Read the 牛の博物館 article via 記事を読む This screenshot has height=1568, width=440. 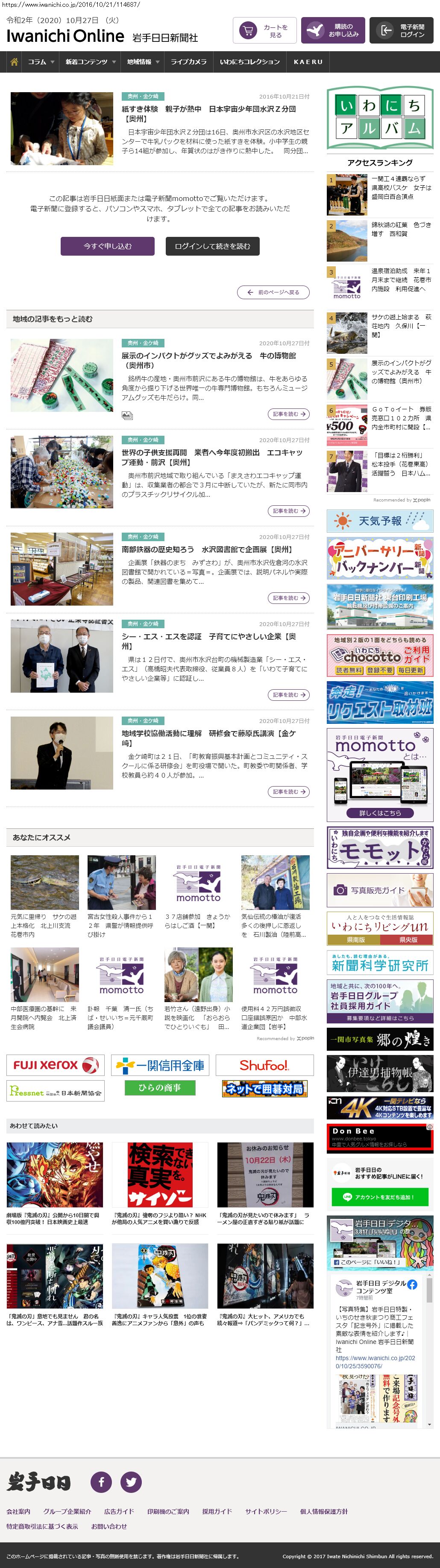[288, 414]
